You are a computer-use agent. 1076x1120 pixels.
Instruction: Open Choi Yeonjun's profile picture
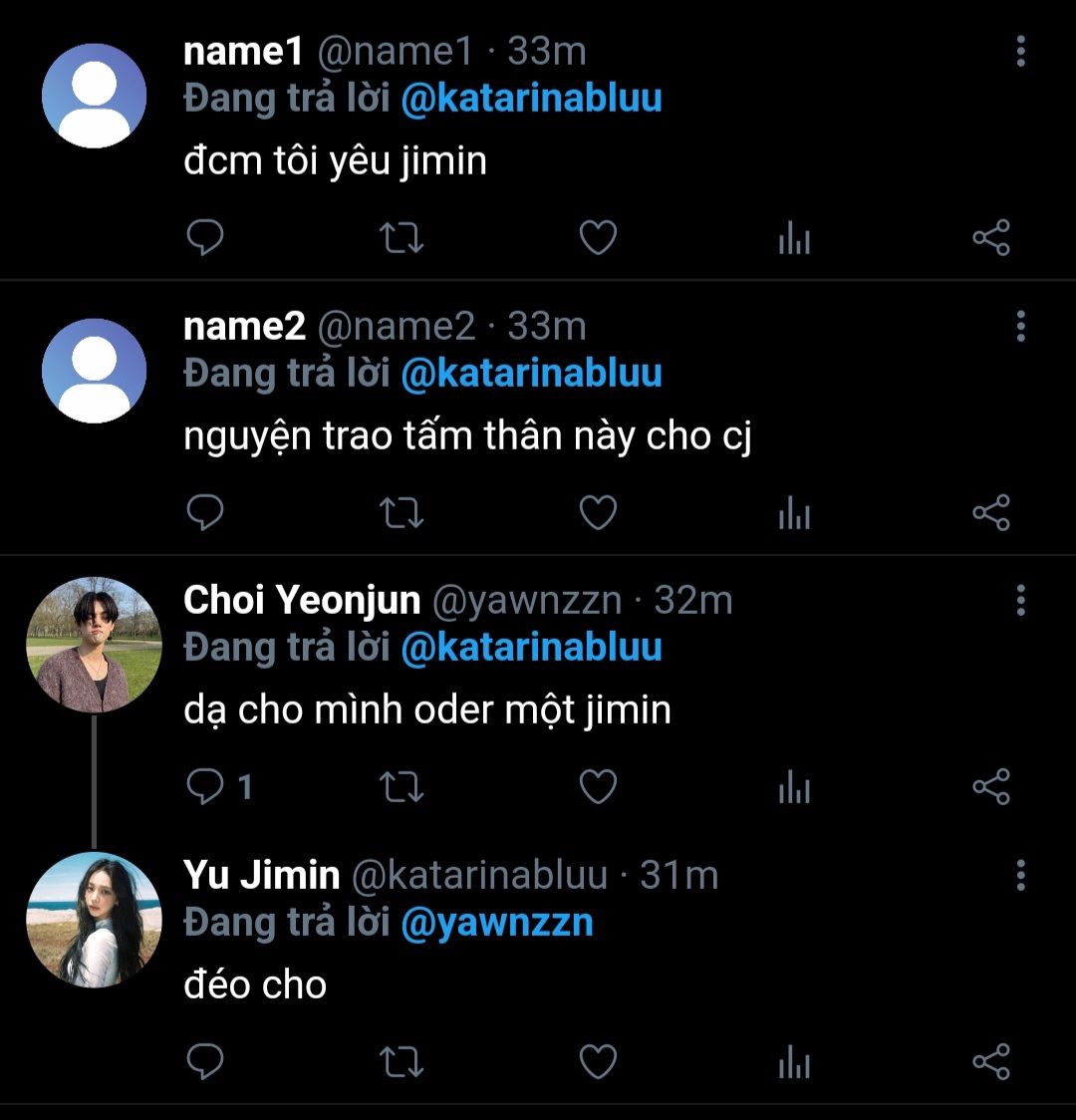click(x=94, y=645)
